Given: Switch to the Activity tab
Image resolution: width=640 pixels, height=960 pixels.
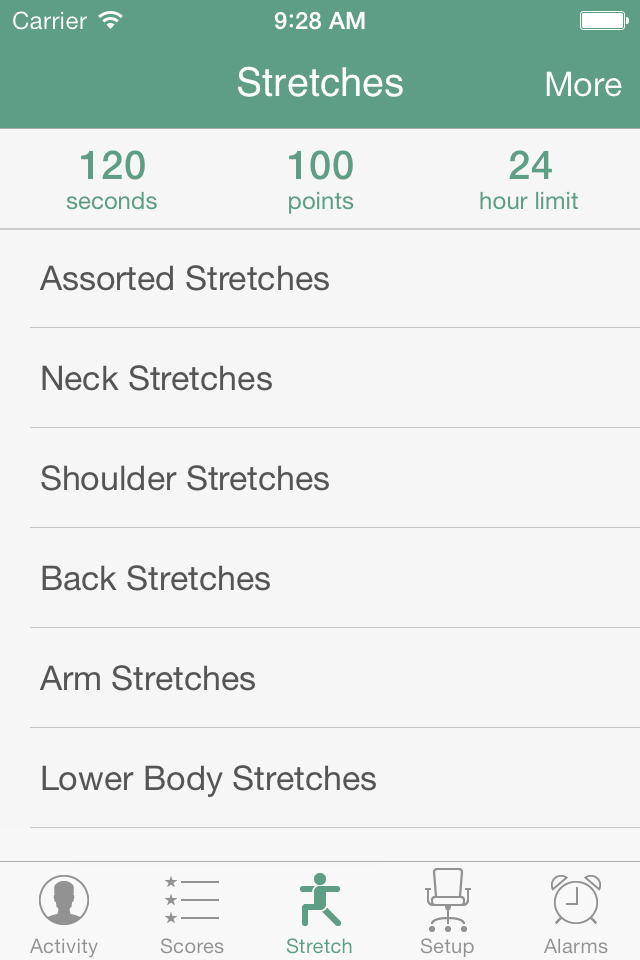Looking at the screenshot, I should [x=64, y=913].
